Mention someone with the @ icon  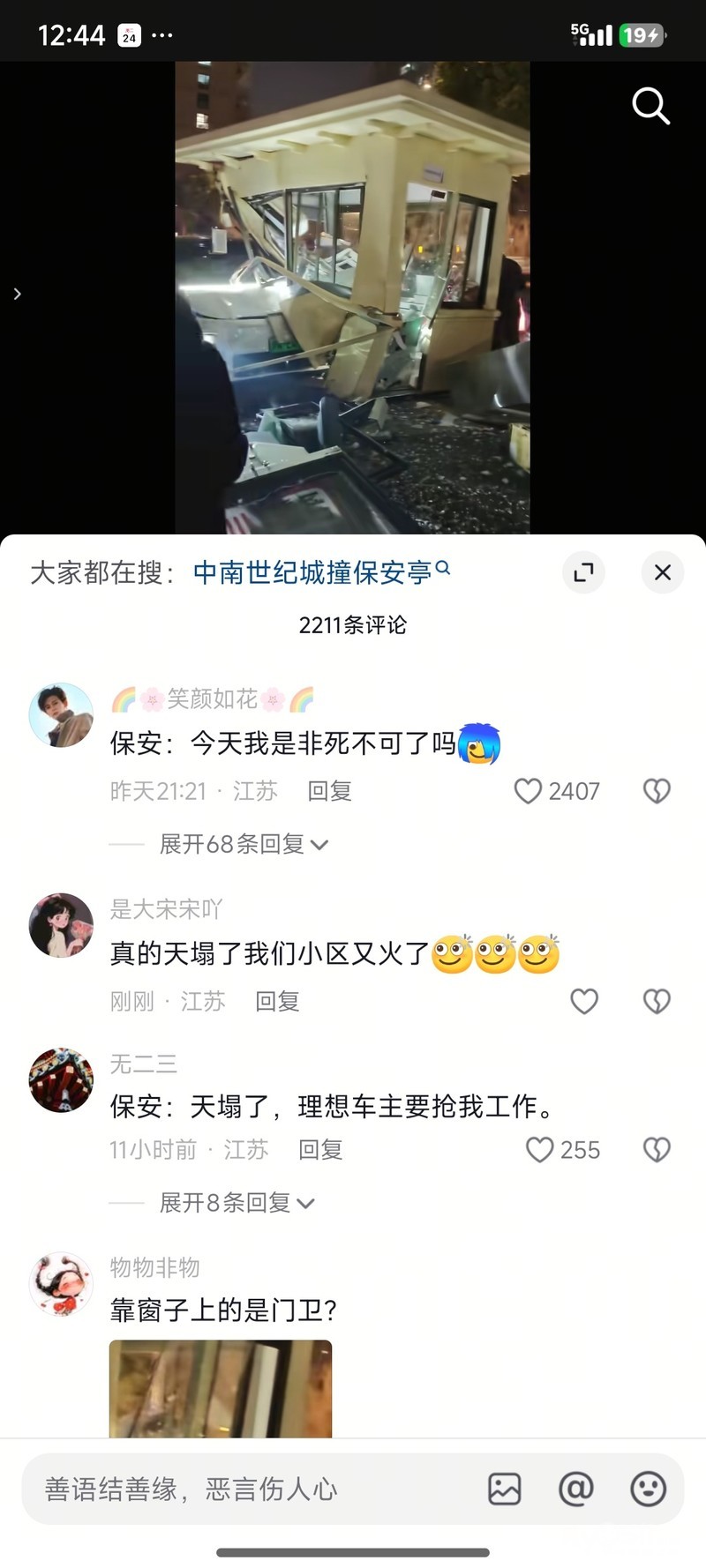[x=576, y=1490]
